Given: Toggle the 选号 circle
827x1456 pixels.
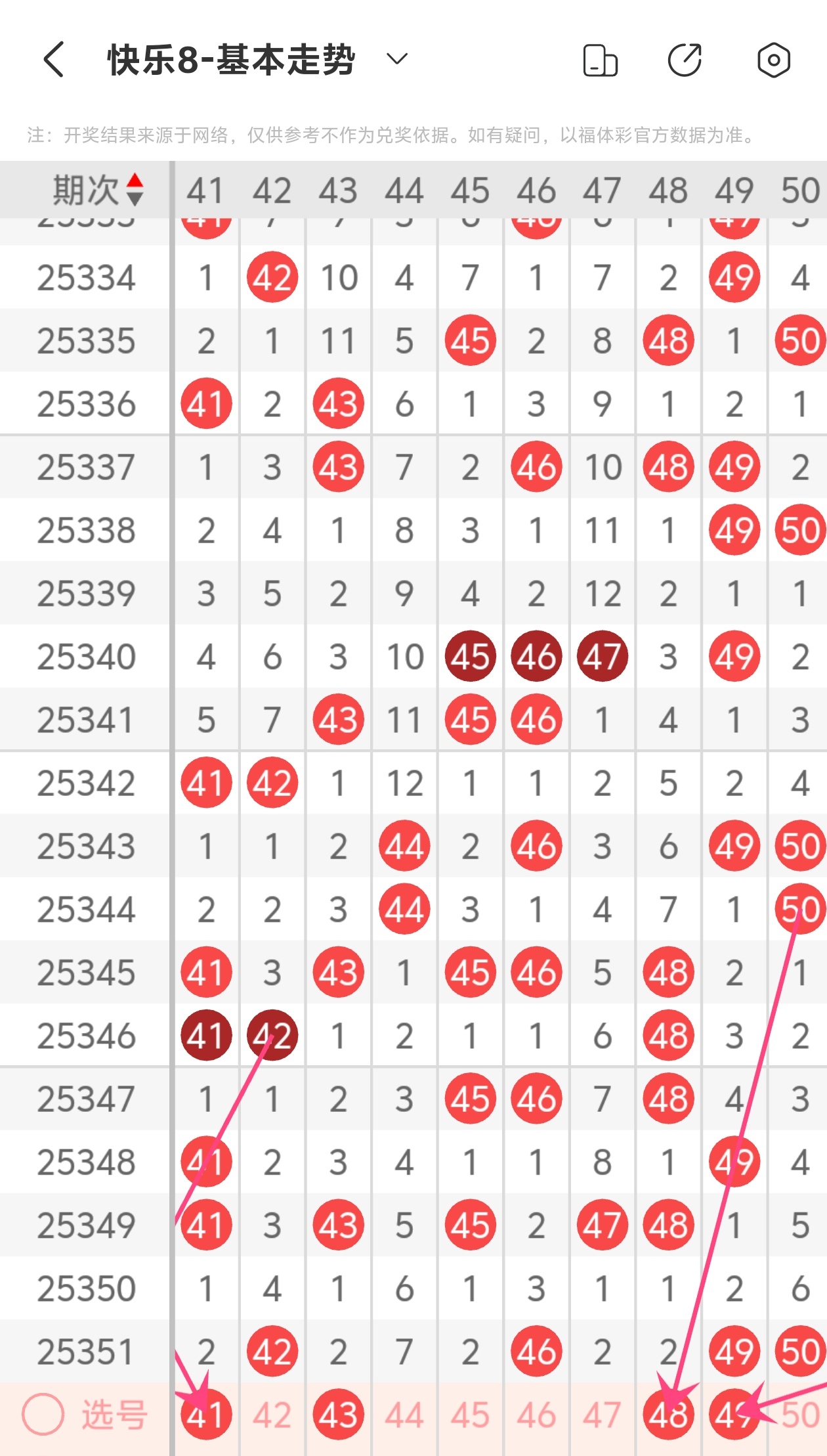Looking at the screenshot, I should pos(43,1414).
